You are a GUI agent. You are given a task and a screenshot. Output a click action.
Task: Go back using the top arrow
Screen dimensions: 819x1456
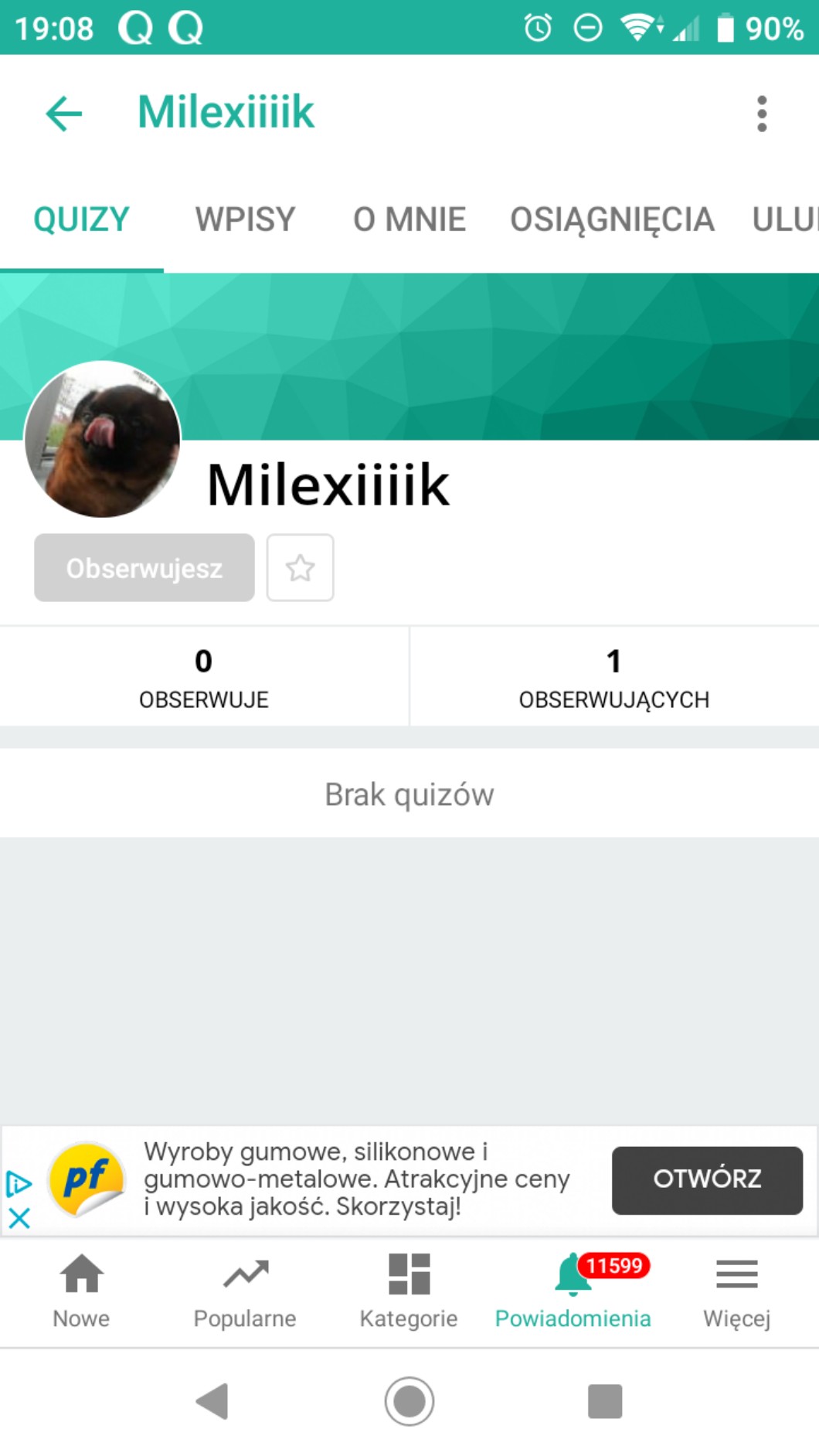[x=63, y=114]
